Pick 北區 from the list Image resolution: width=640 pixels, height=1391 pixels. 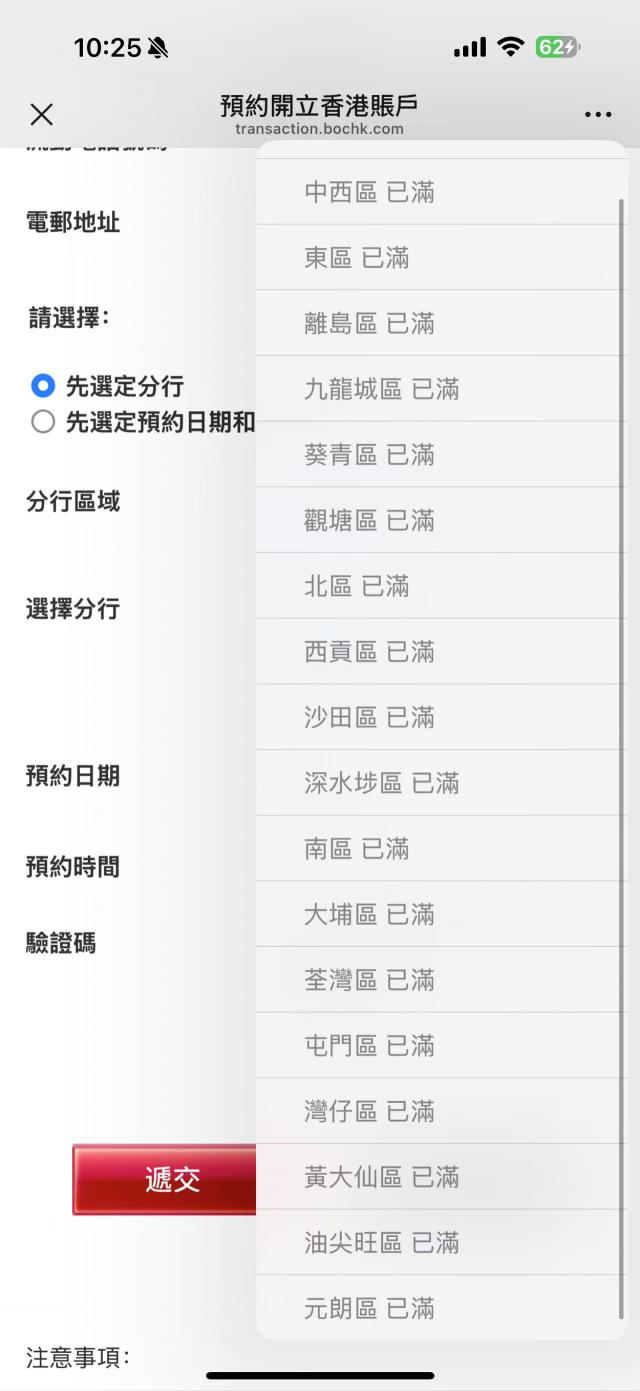coord(357,586)
